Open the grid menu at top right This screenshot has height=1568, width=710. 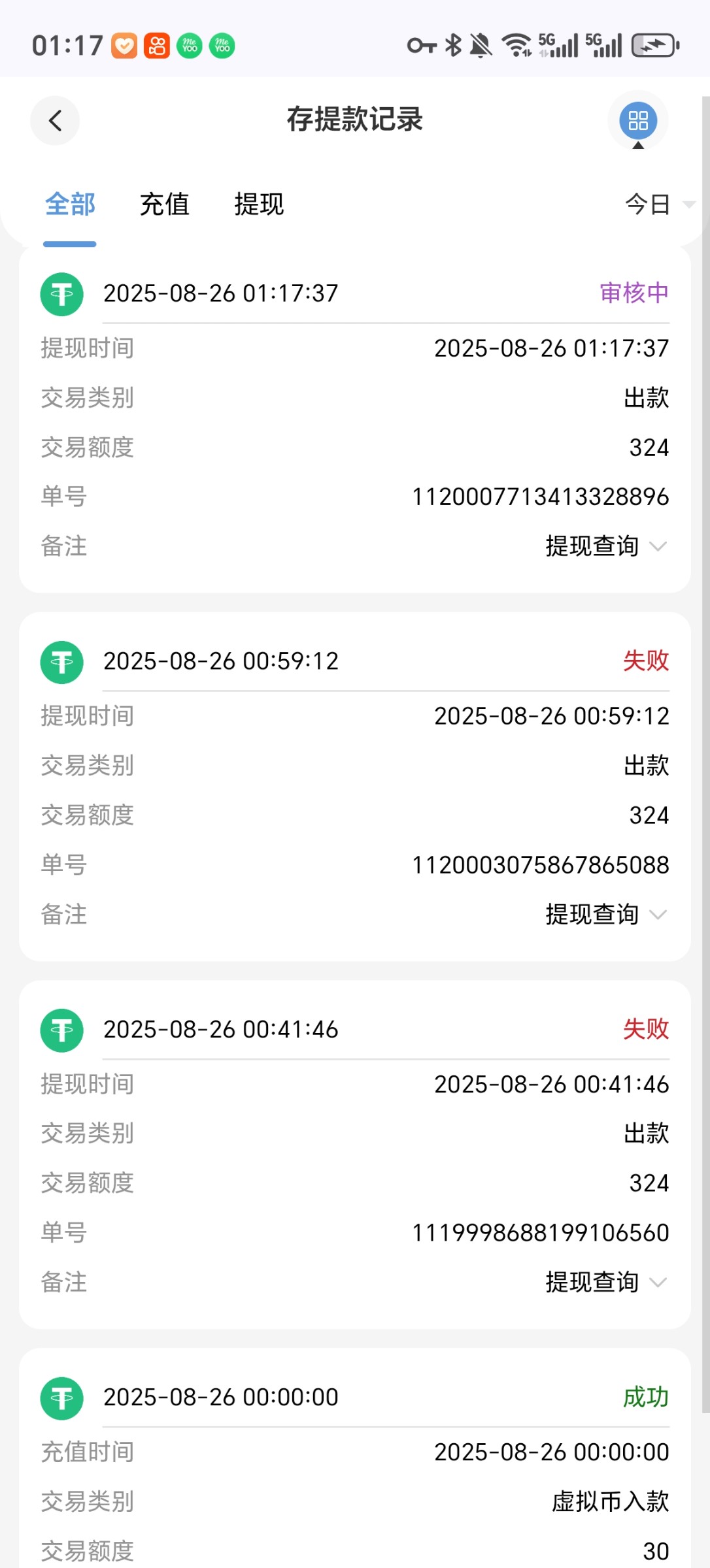point(637,122)
